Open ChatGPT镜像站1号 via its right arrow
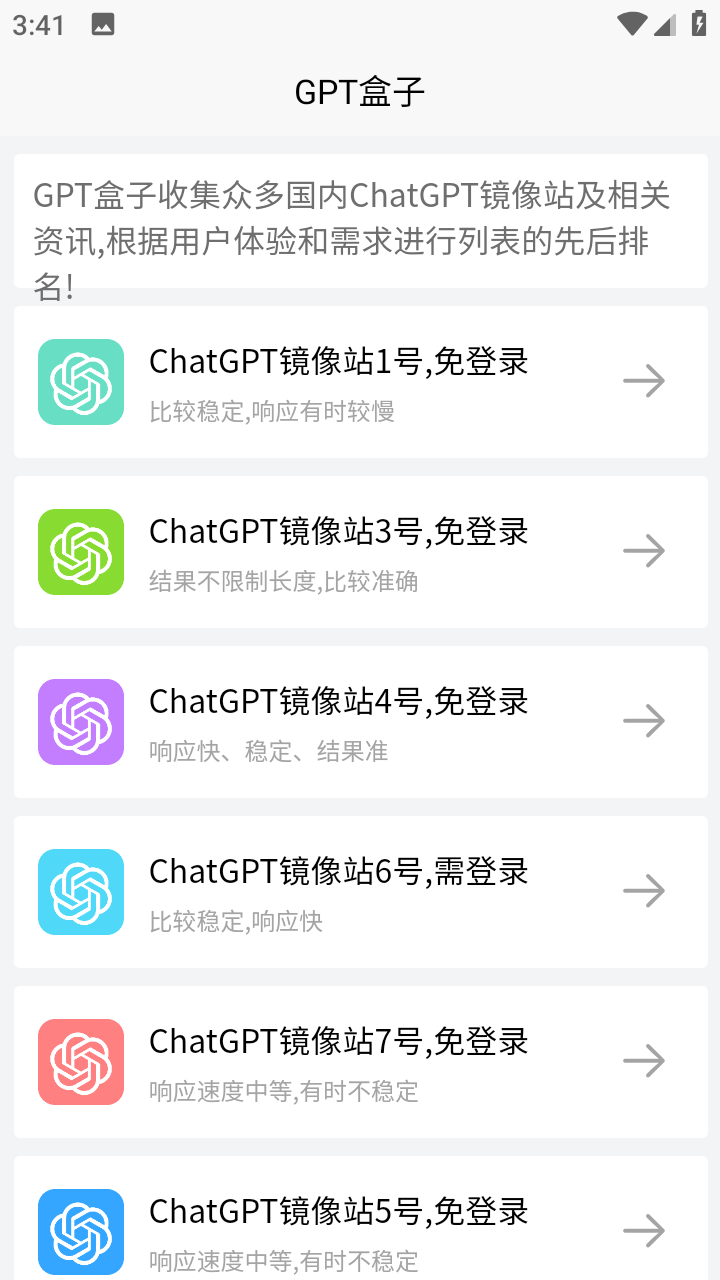The image size is (720, 1280). [645, 381]
